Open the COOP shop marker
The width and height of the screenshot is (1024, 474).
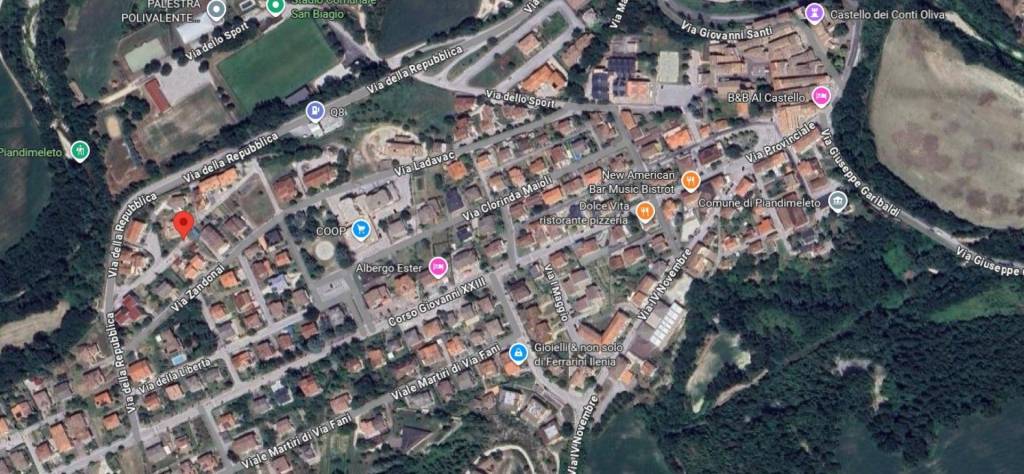361,230
